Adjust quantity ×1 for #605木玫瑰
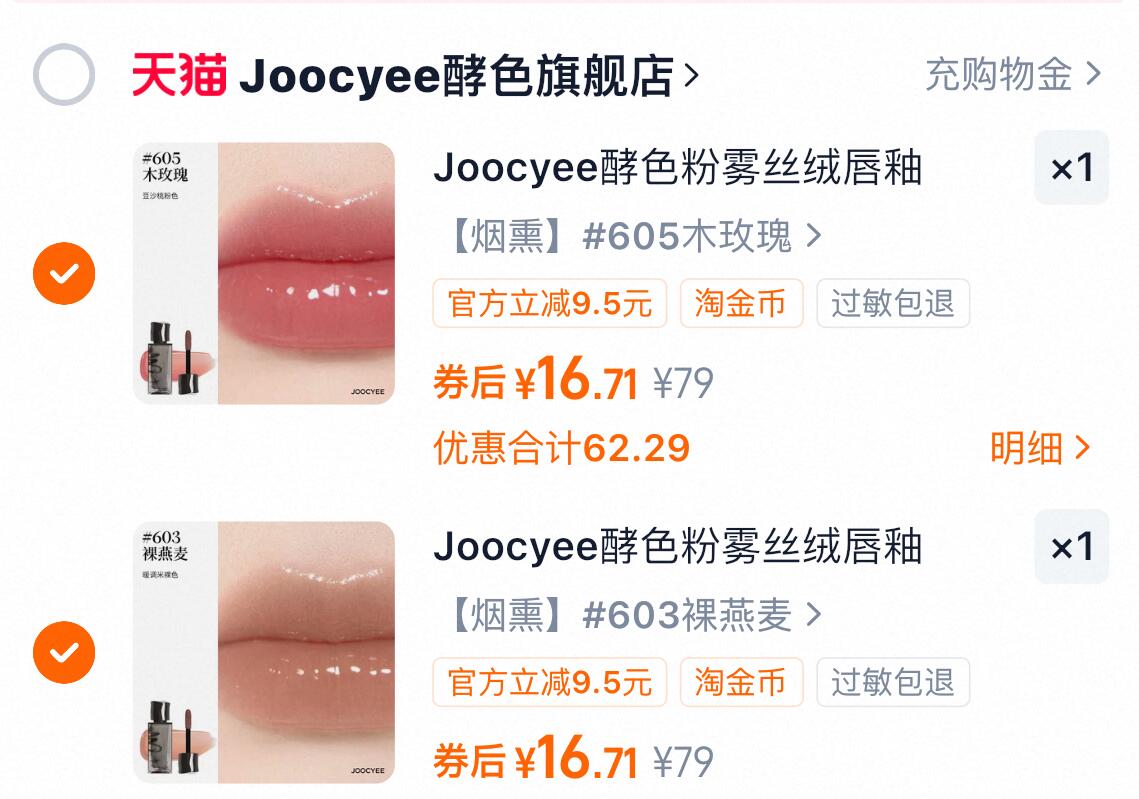This screenshot has height=799, width=1139. [x=1071, y=168]
